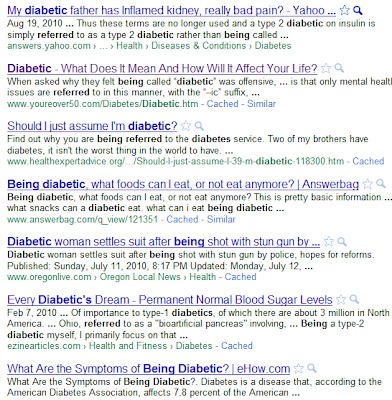The height and width of the screenshot is (400, 392).
Task: Open Similar link for youreover50.com result
Action: [x=261, y=104]
